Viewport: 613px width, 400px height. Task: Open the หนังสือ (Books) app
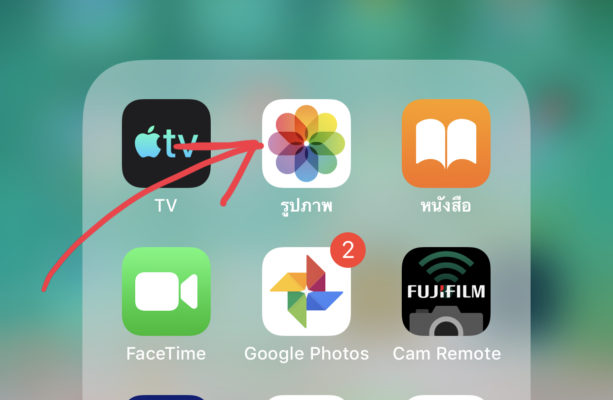[446, 144]
